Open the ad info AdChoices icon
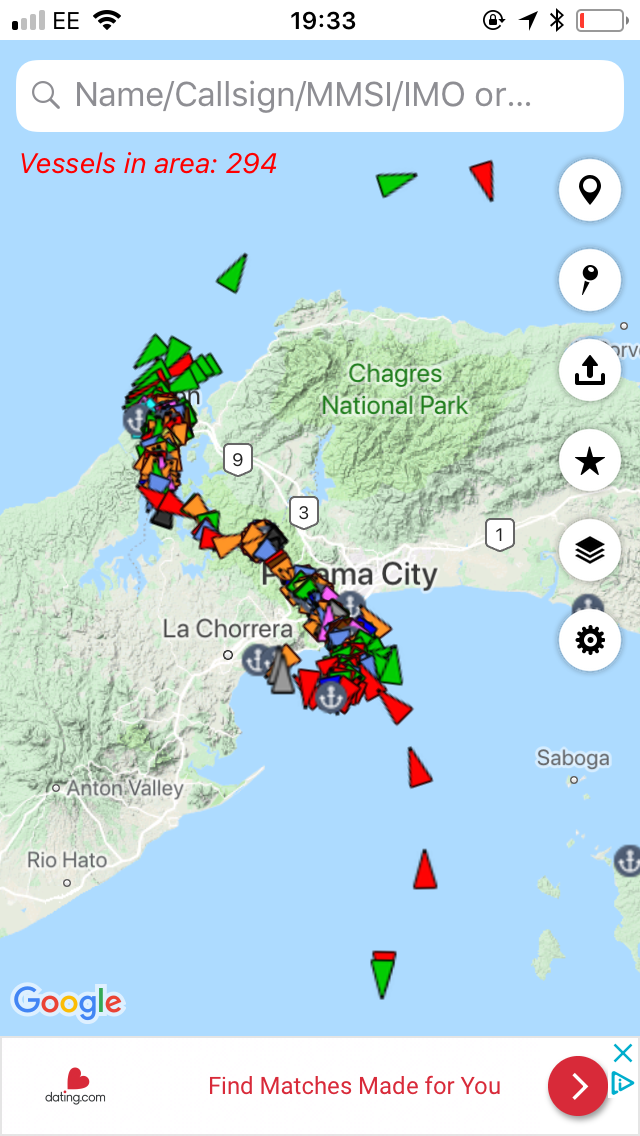Image resolution: width=640 pixels, height=1136 pixels. pos(623,1082)
